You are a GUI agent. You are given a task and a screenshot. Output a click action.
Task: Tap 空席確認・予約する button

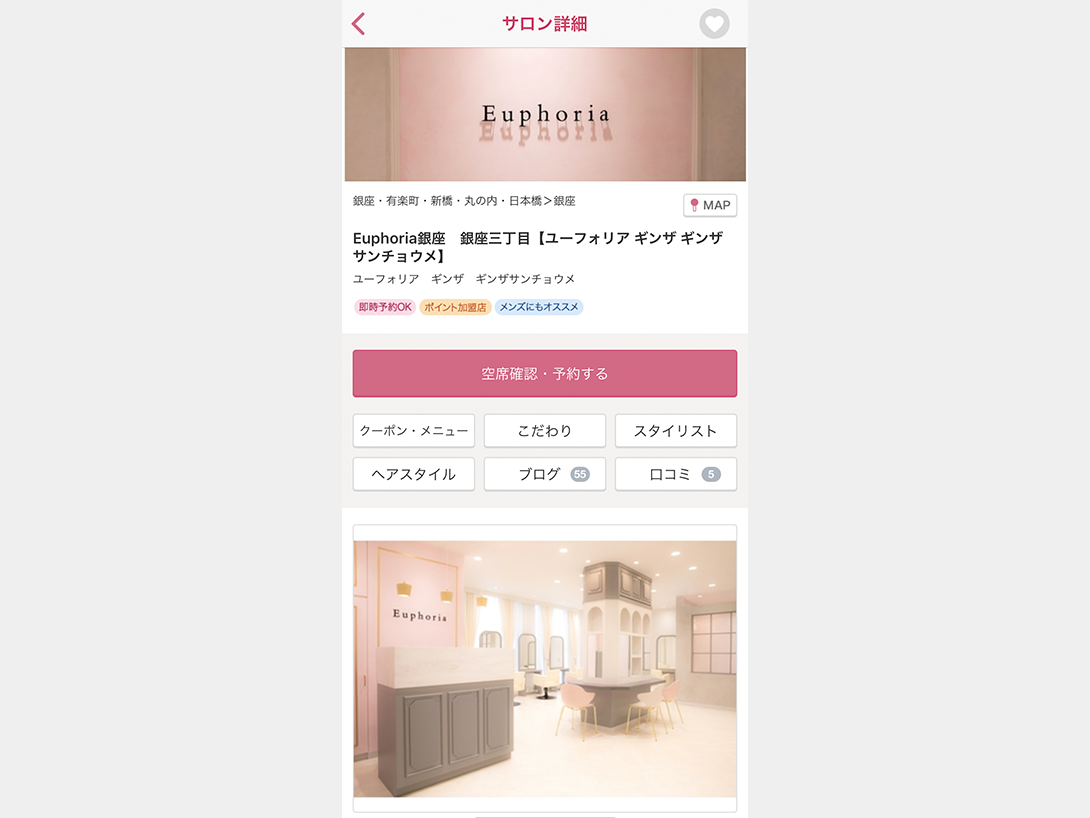[545, 374]
